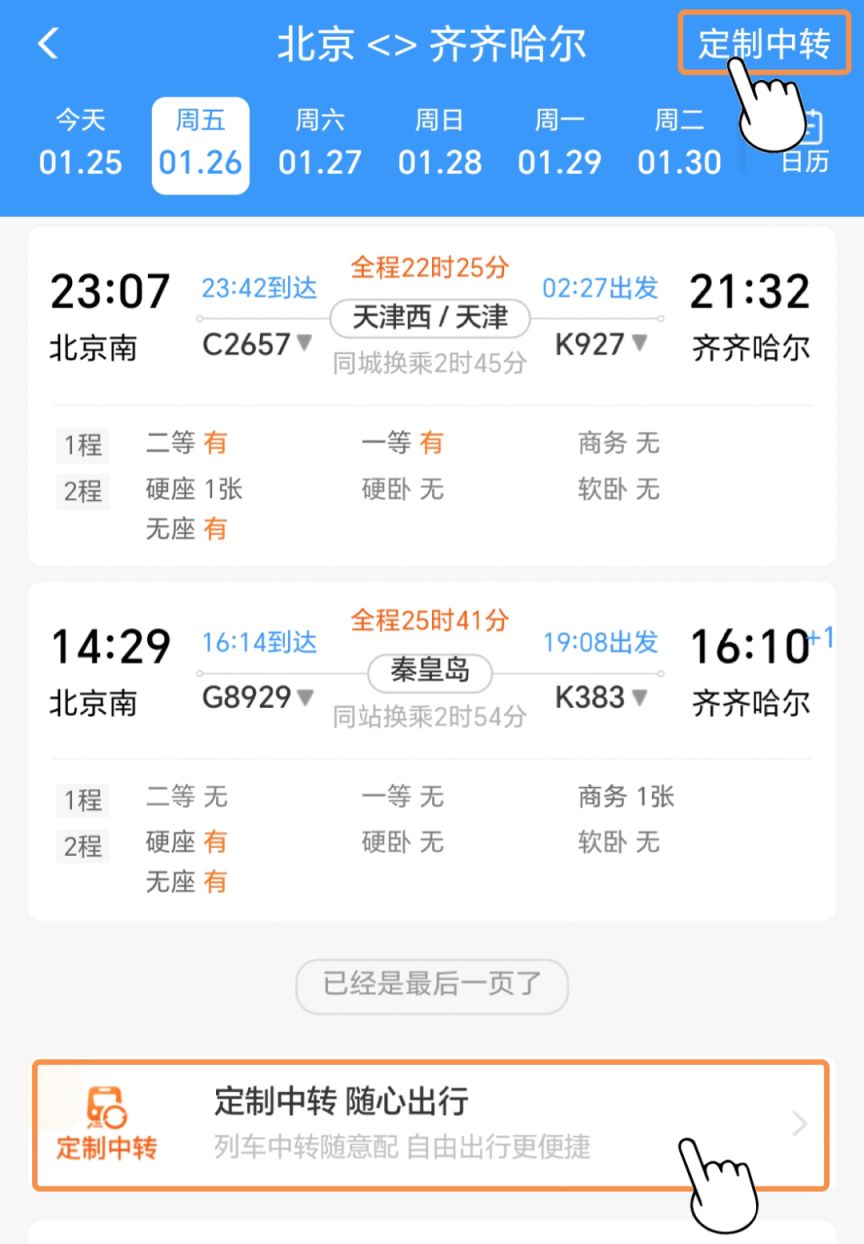Expand K927 train details
The image size is (864, 1244).
(602, 345)
